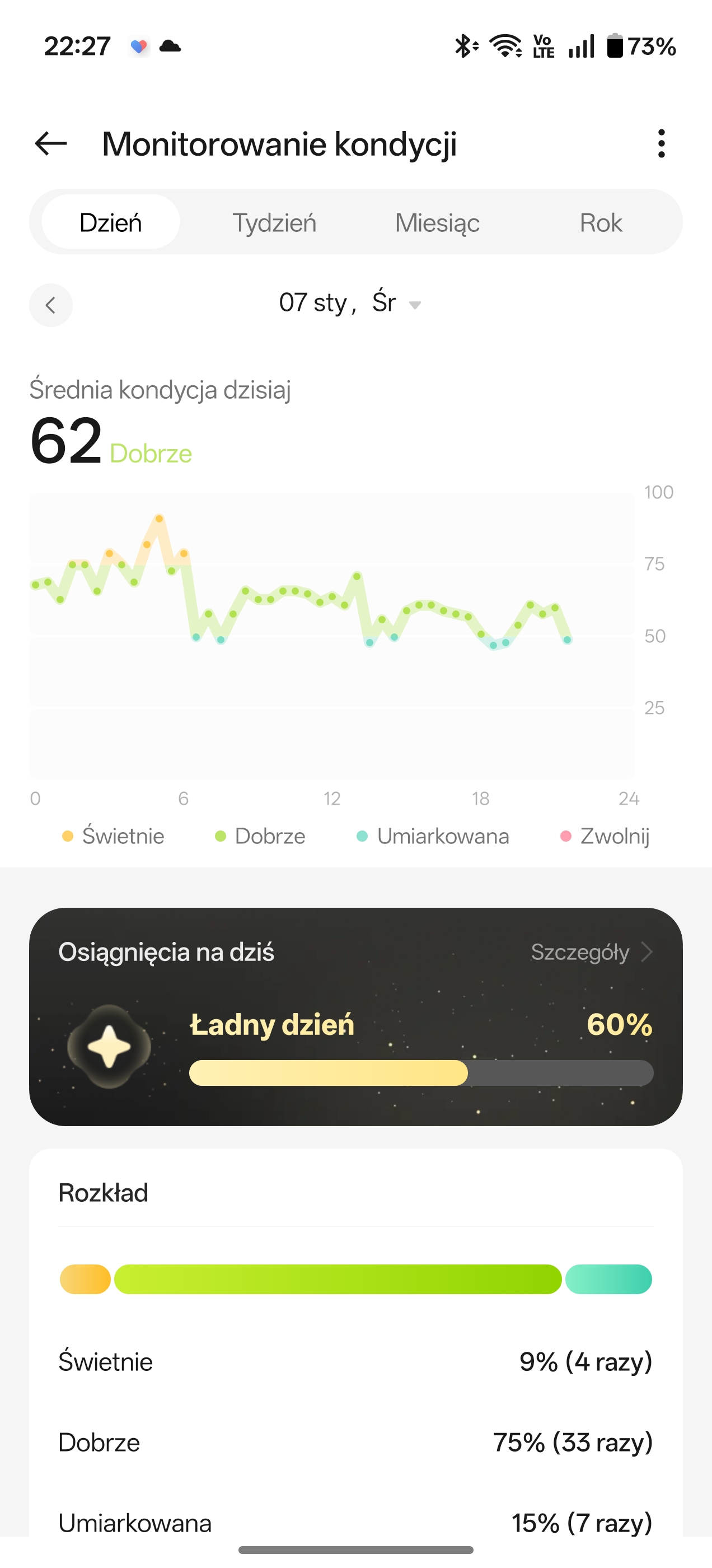Switch to the Tydzień tab
The width and height of the screenshot is (712, 1568).
coord(274,222)
